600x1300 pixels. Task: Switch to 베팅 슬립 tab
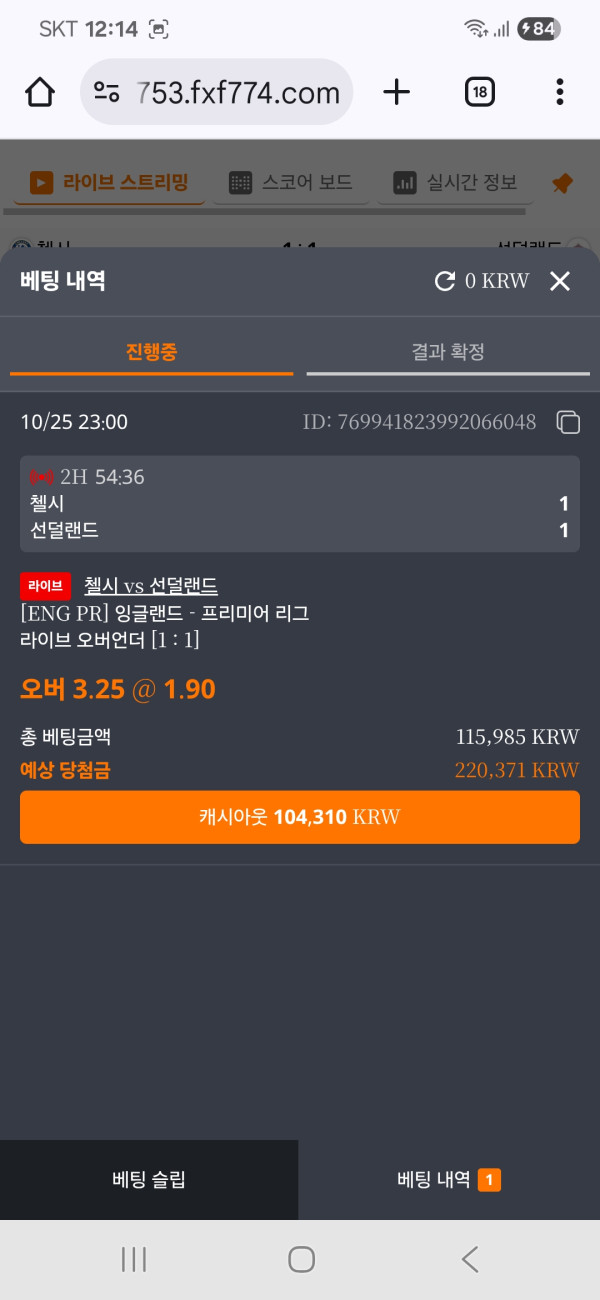point(149,1180)
